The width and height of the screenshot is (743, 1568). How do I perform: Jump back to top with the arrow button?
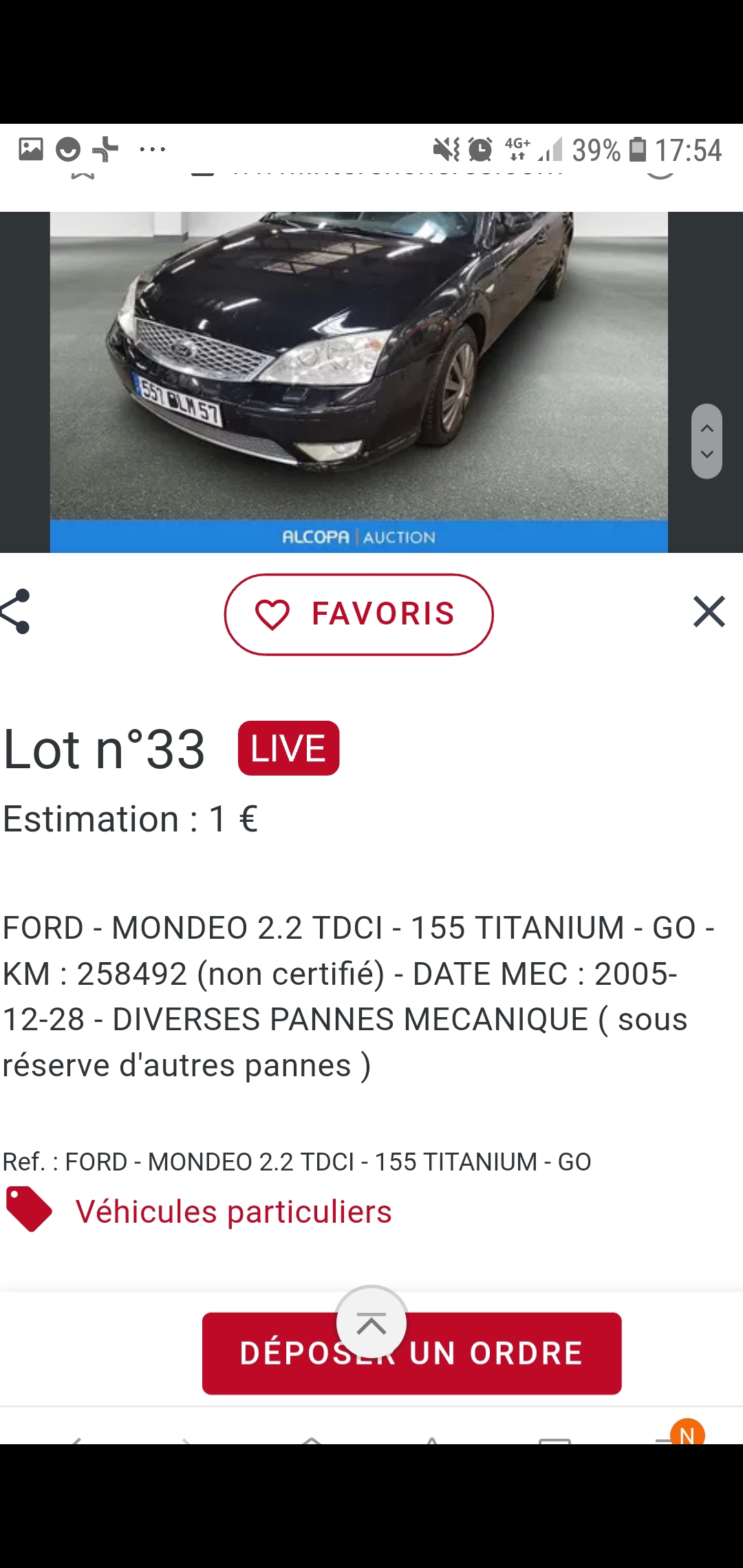[x=371, y=1322]
